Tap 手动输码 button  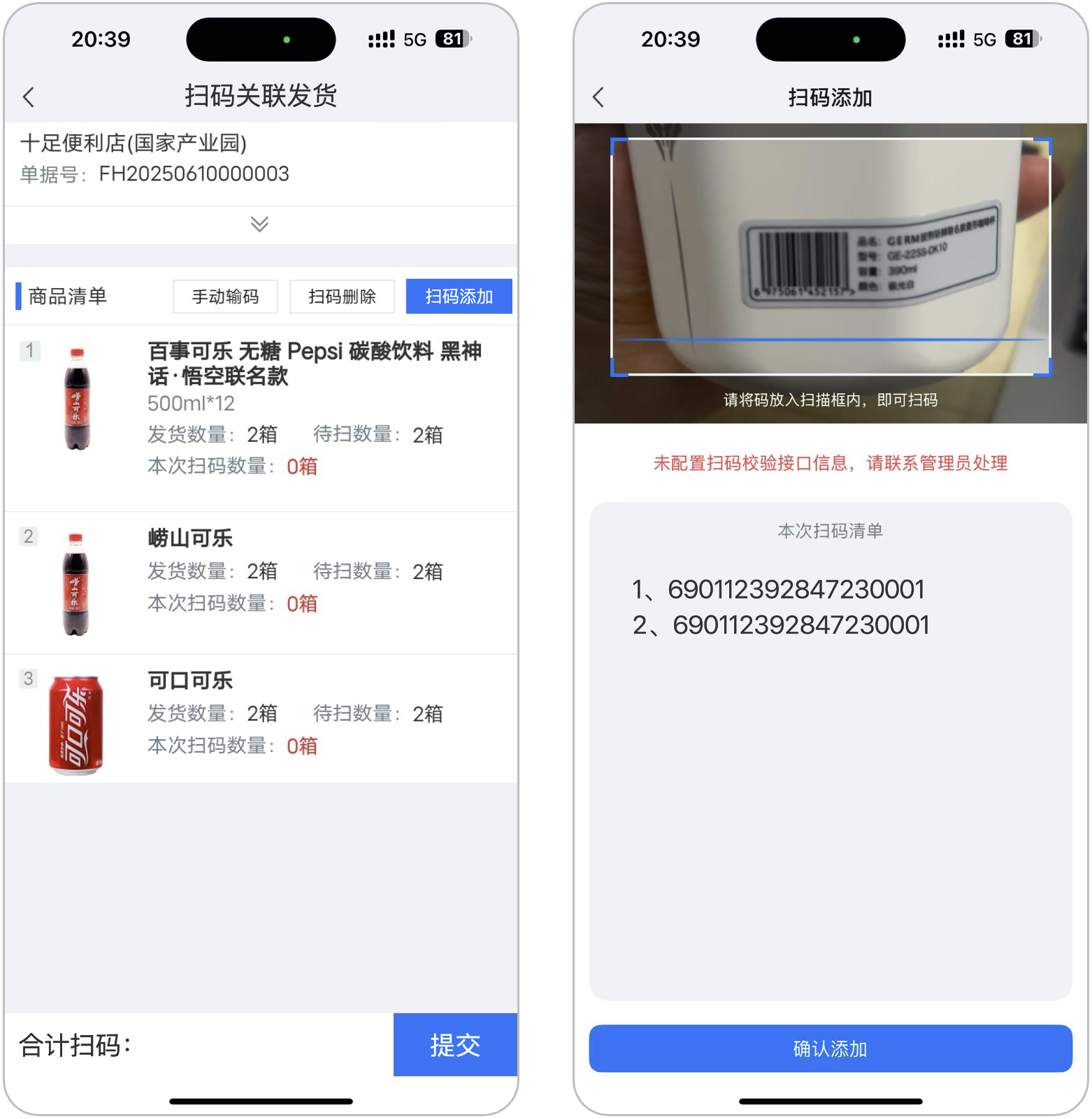point(225,297)
